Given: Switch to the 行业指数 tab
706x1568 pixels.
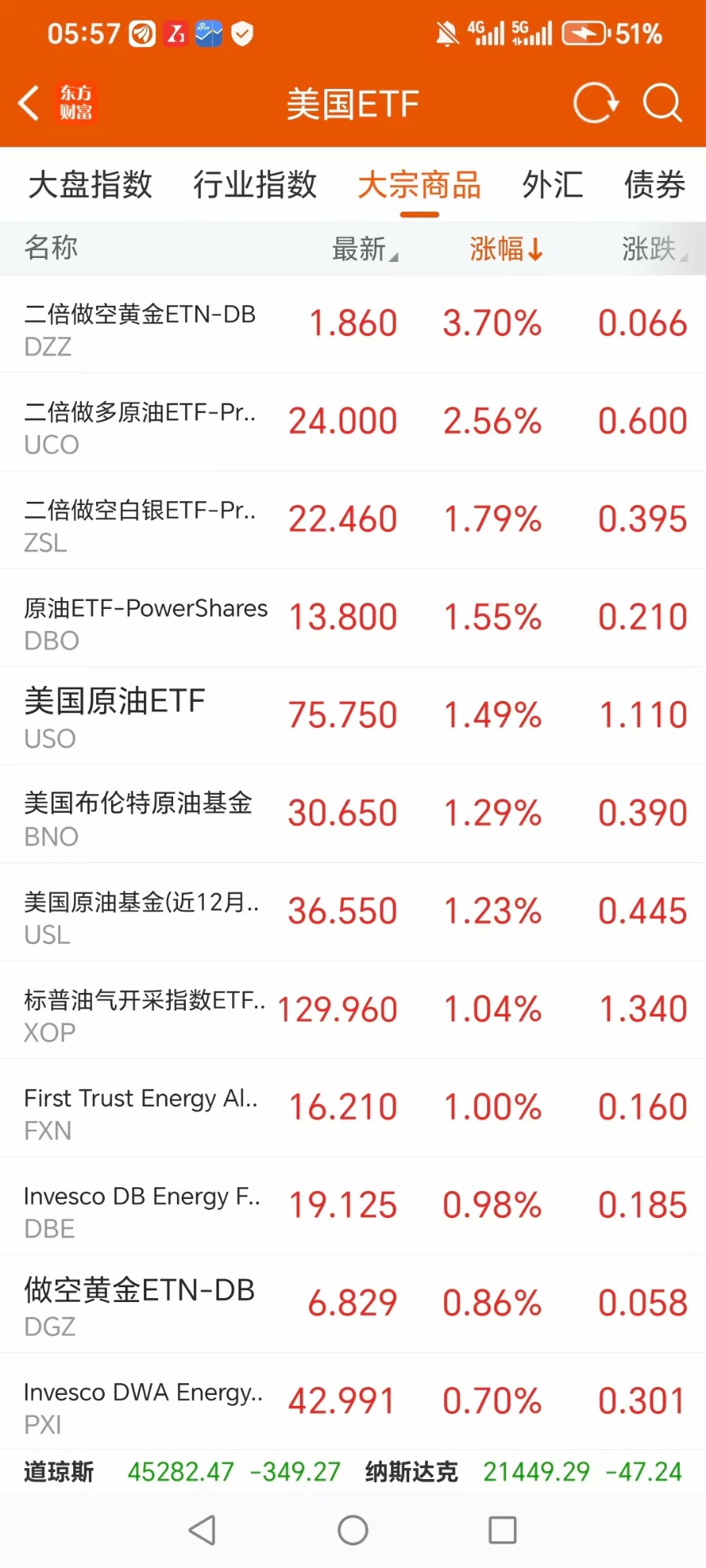Looking at the screenshot, I should coord(255,185).
